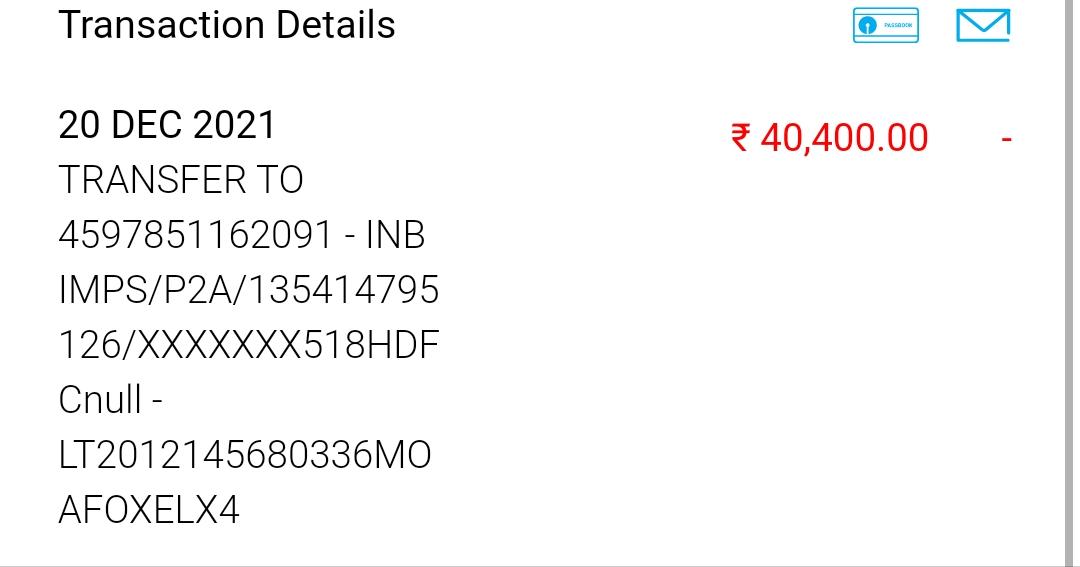This screenshot has height=567, width=1080.
Task: Open the passbook icon
Action: pos(885,26)
